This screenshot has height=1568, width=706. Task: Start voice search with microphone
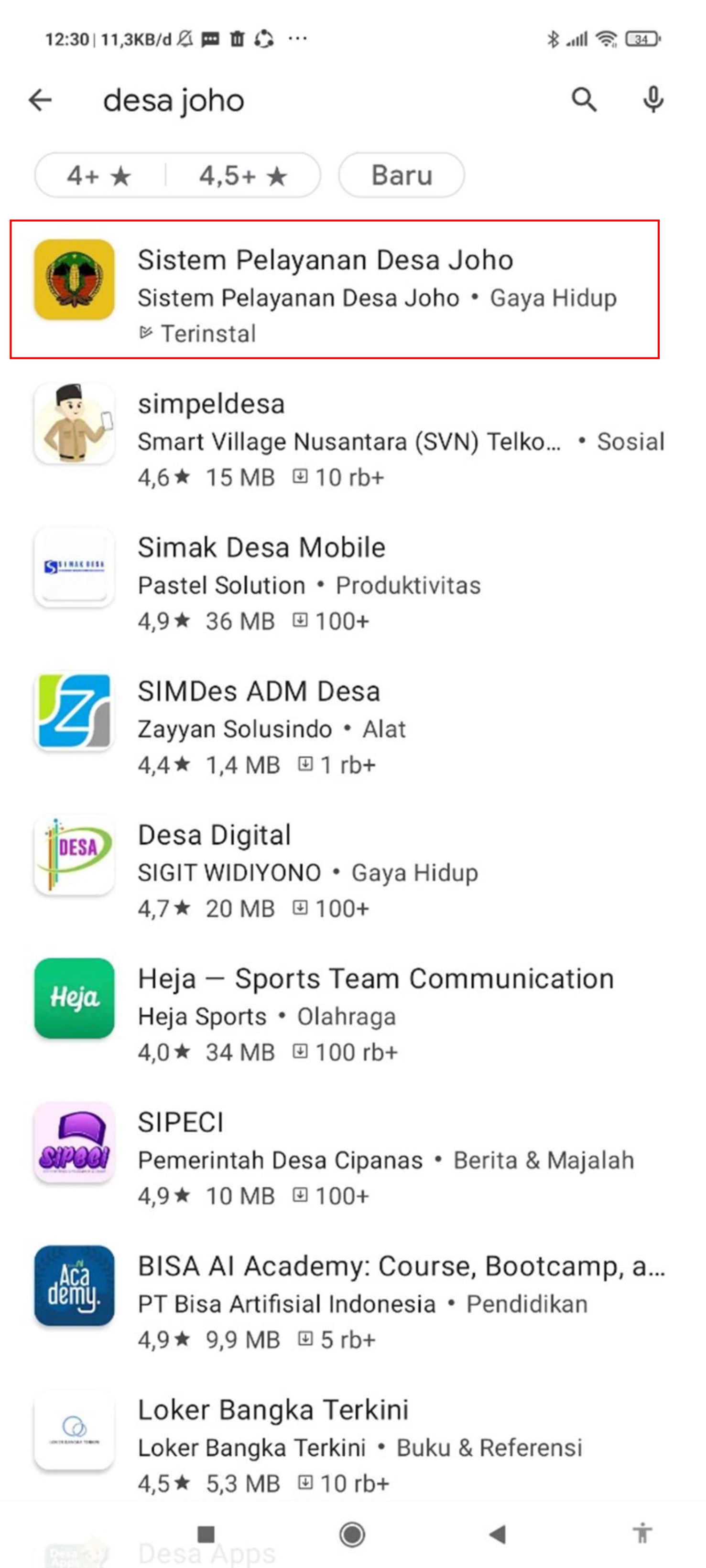(x=653, y=100)
